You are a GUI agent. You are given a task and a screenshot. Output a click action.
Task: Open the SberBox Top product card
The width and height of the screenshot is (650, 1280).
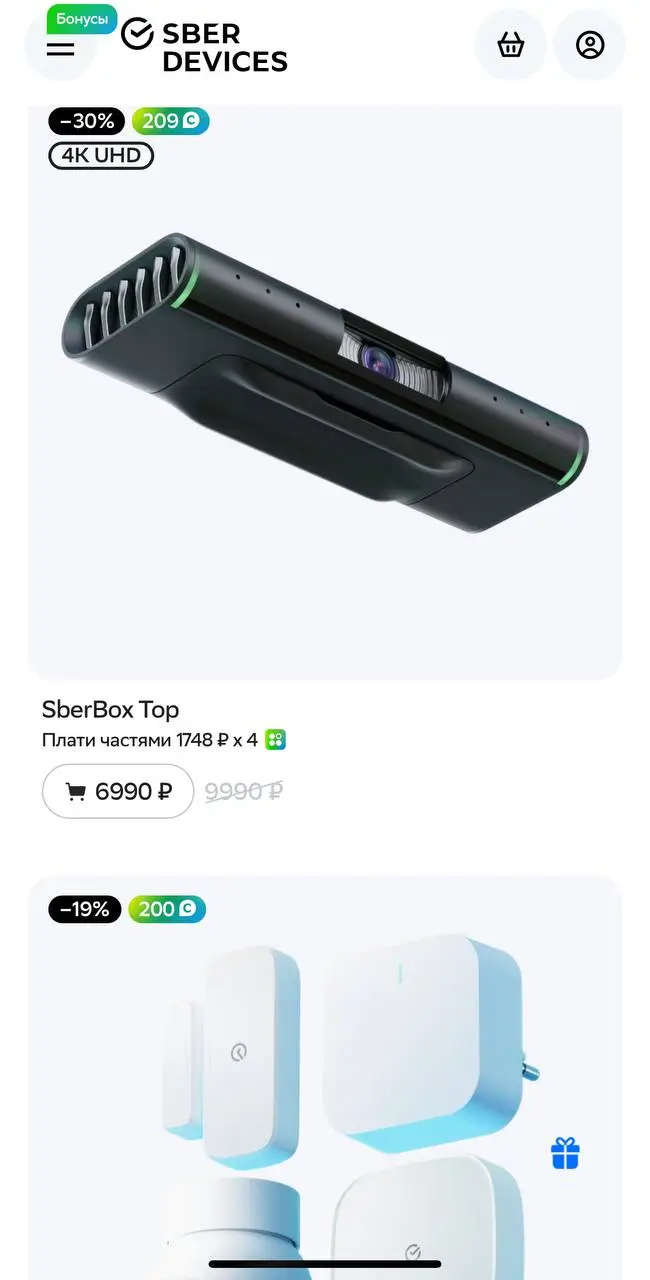point(325,400)
